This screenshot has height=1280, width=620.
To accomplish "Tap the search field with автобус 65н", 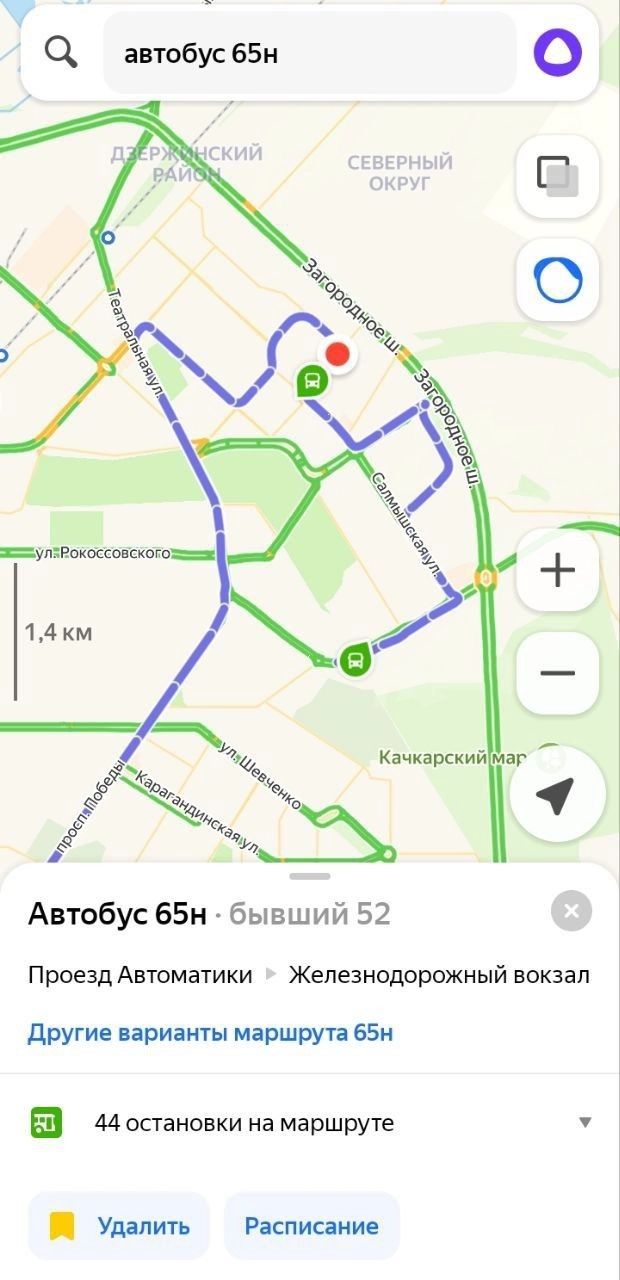I will point(310,54).
